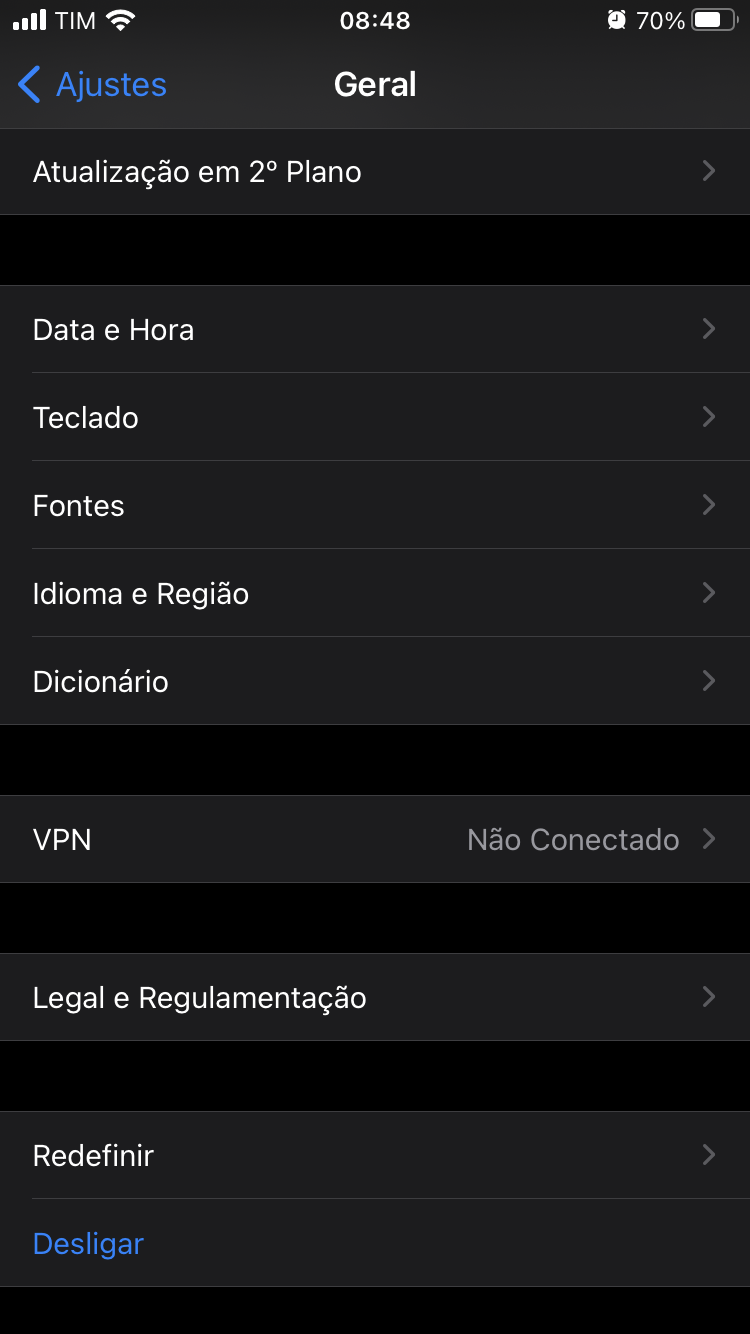Select the Fontes row

pyautogui.click(x=375, y=506)
